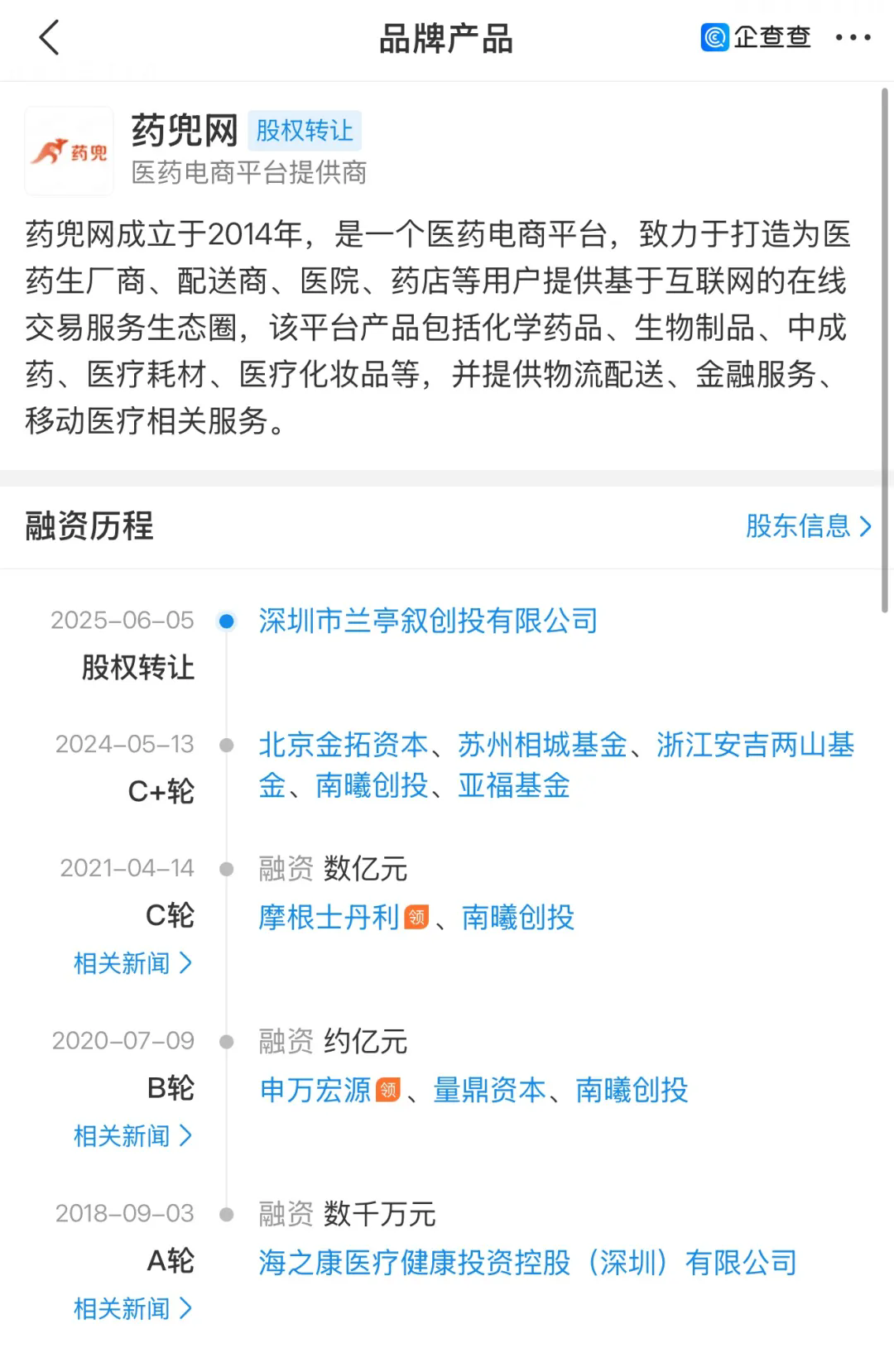Go back using the top-left arrow

pos(50,38)
